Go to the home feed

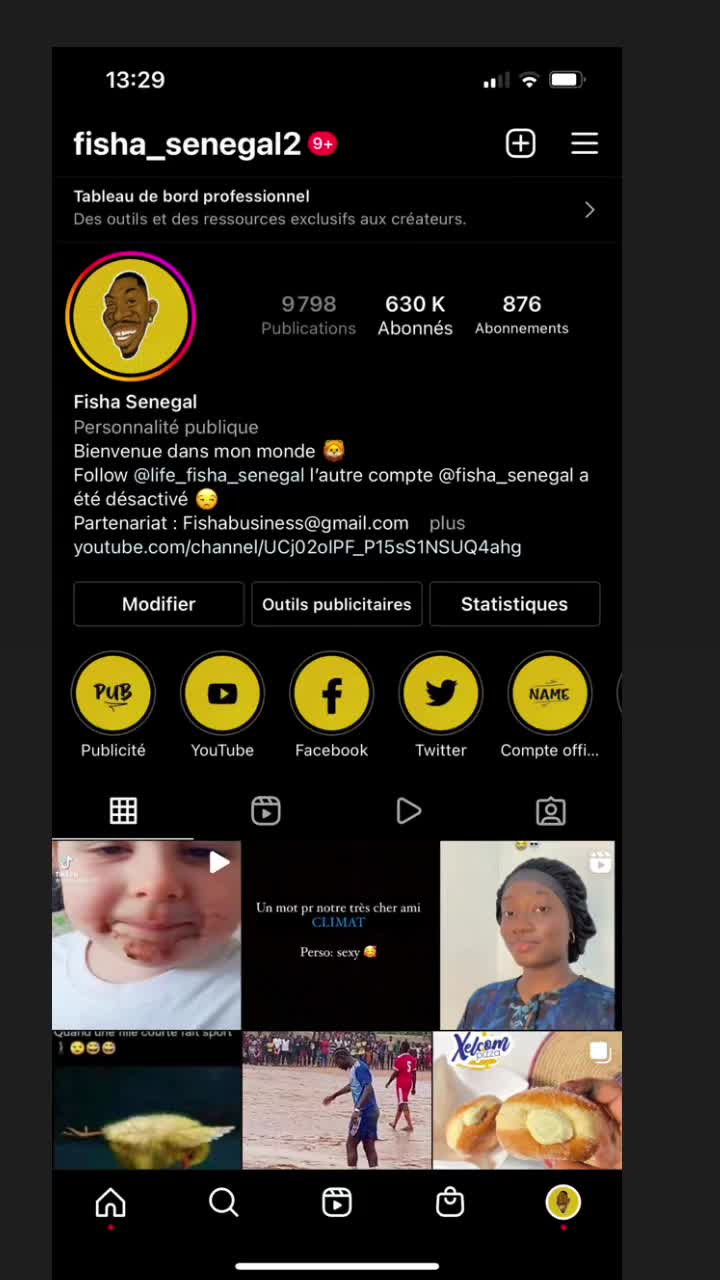tap(110, 1202)
